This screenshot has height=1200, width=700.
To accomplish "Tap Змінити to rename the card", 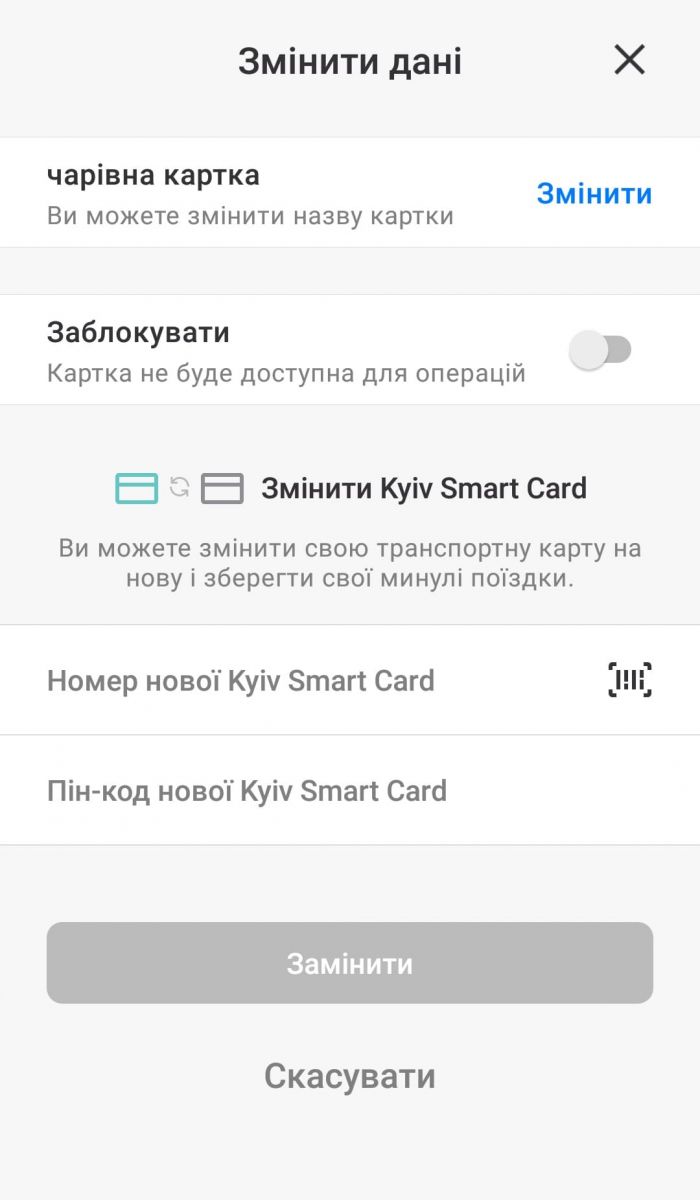I will 594,193.
